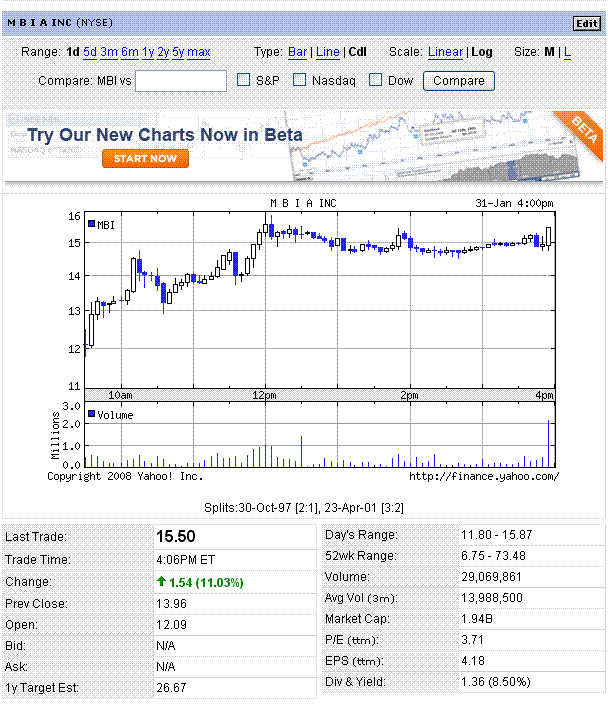The width and height of the screenshot is (608, 706).
Task: Tap the compare symbol text field
Action: coord(181,81)
